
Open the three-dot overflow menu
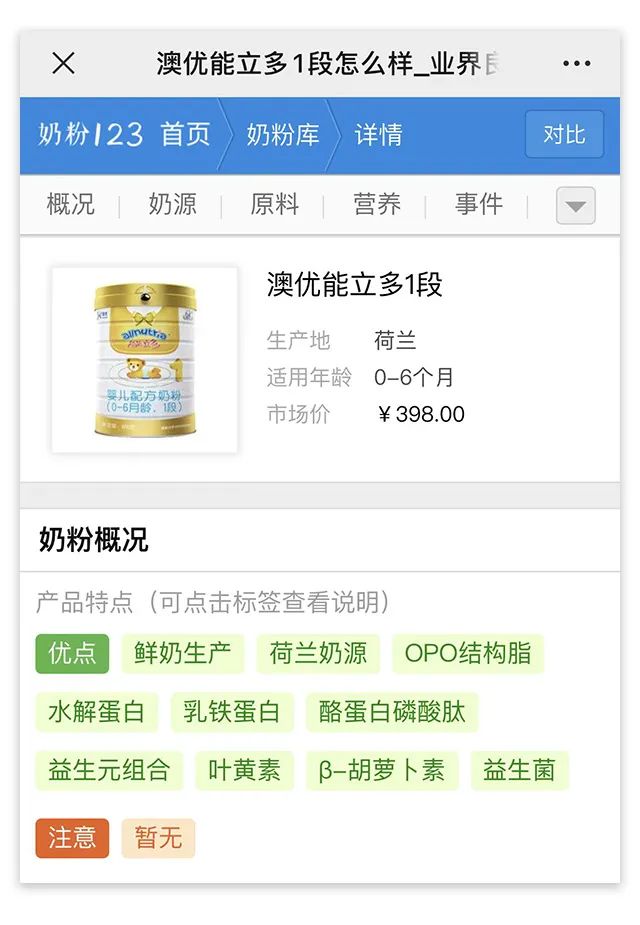tap(576, 64)
